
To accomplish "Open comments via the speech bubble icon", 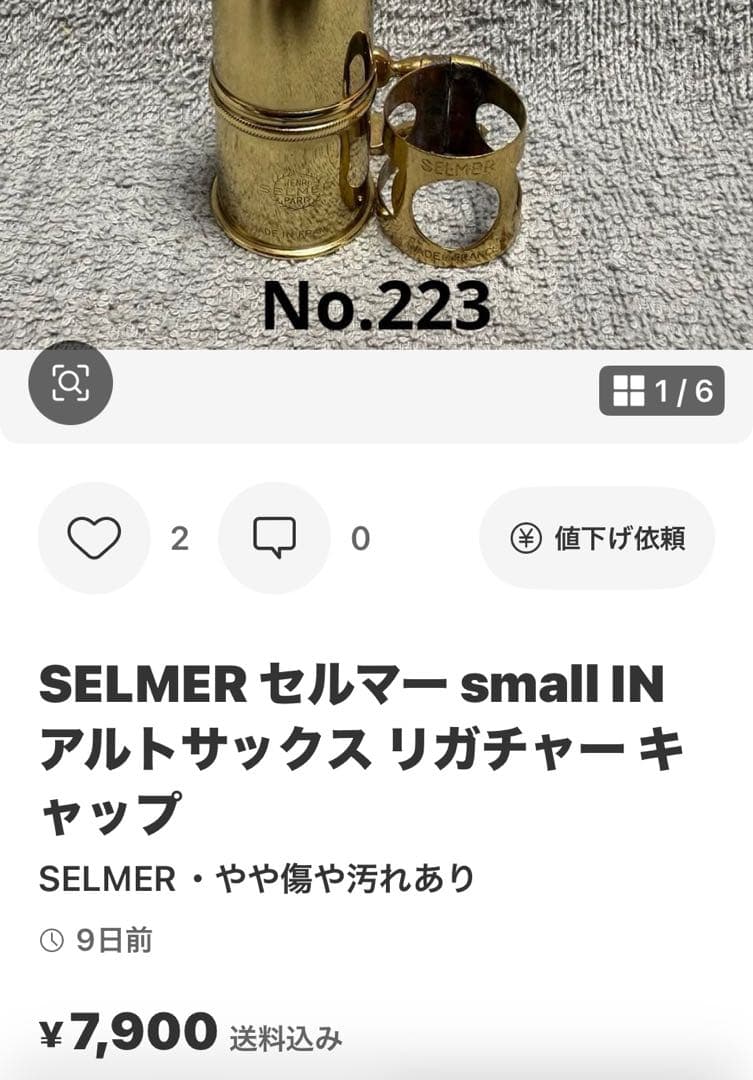I will pyautogui.click(x=273, y=538).
